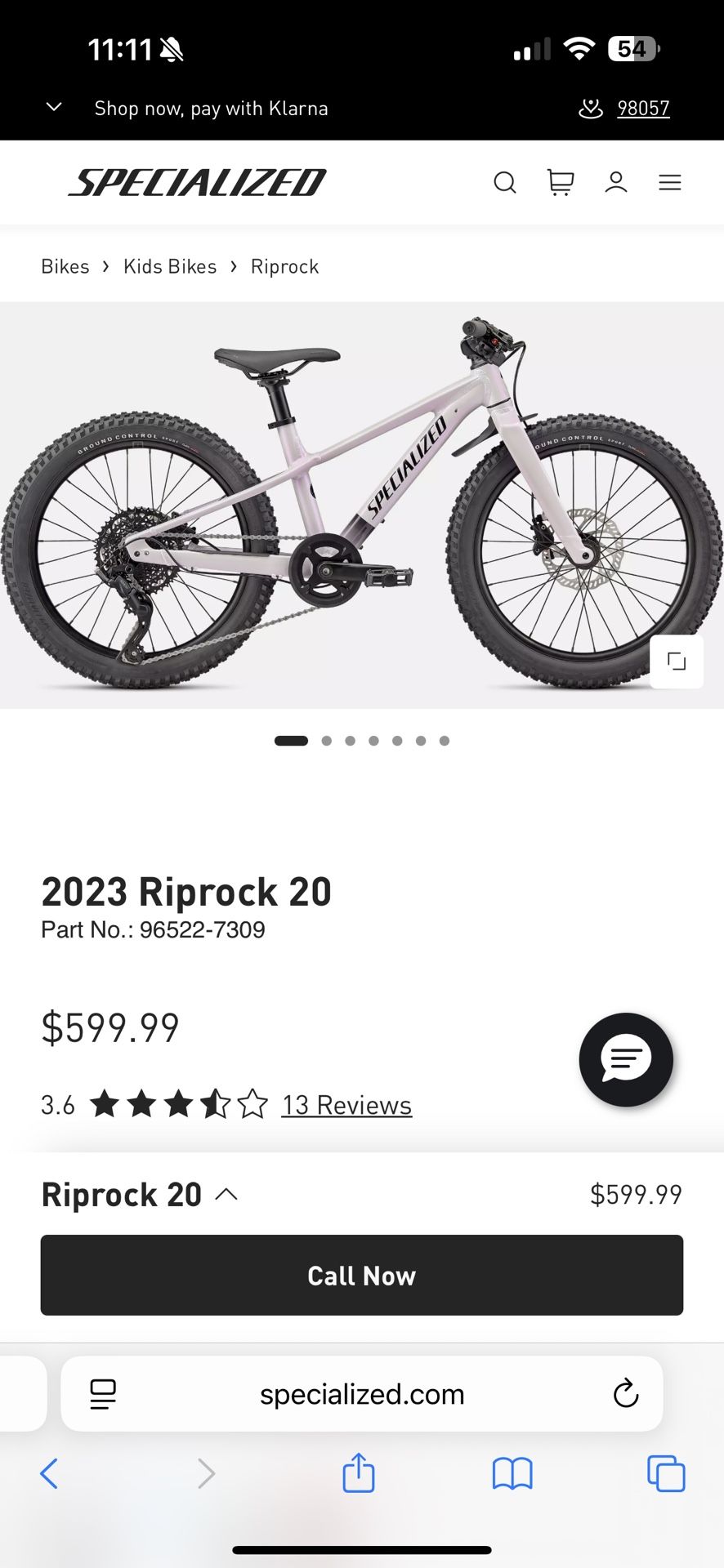Tap the specialized.com address bar
724x1568 pixels.
[362, 1394]
